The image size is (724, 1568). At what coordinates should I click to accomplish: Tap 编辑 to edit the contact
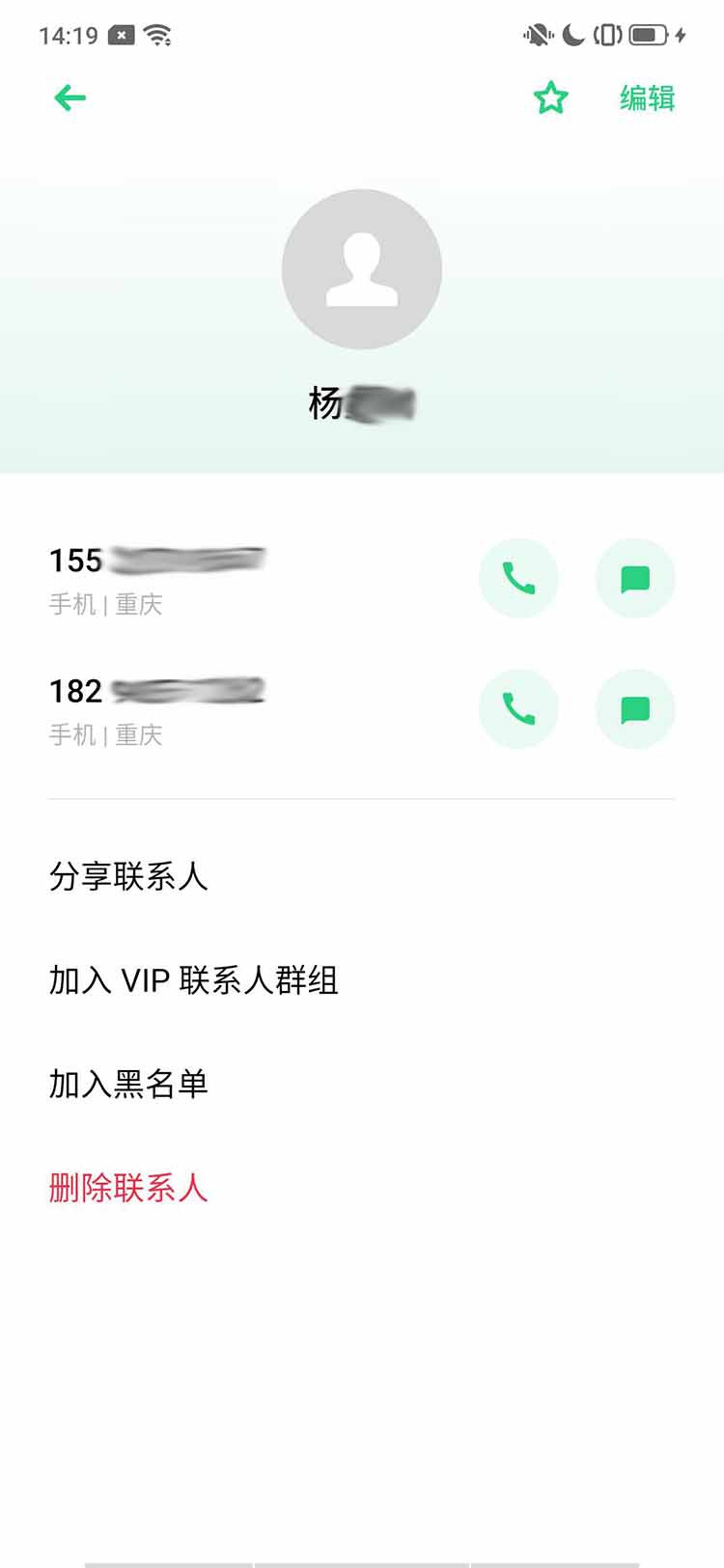coord(645,97)
